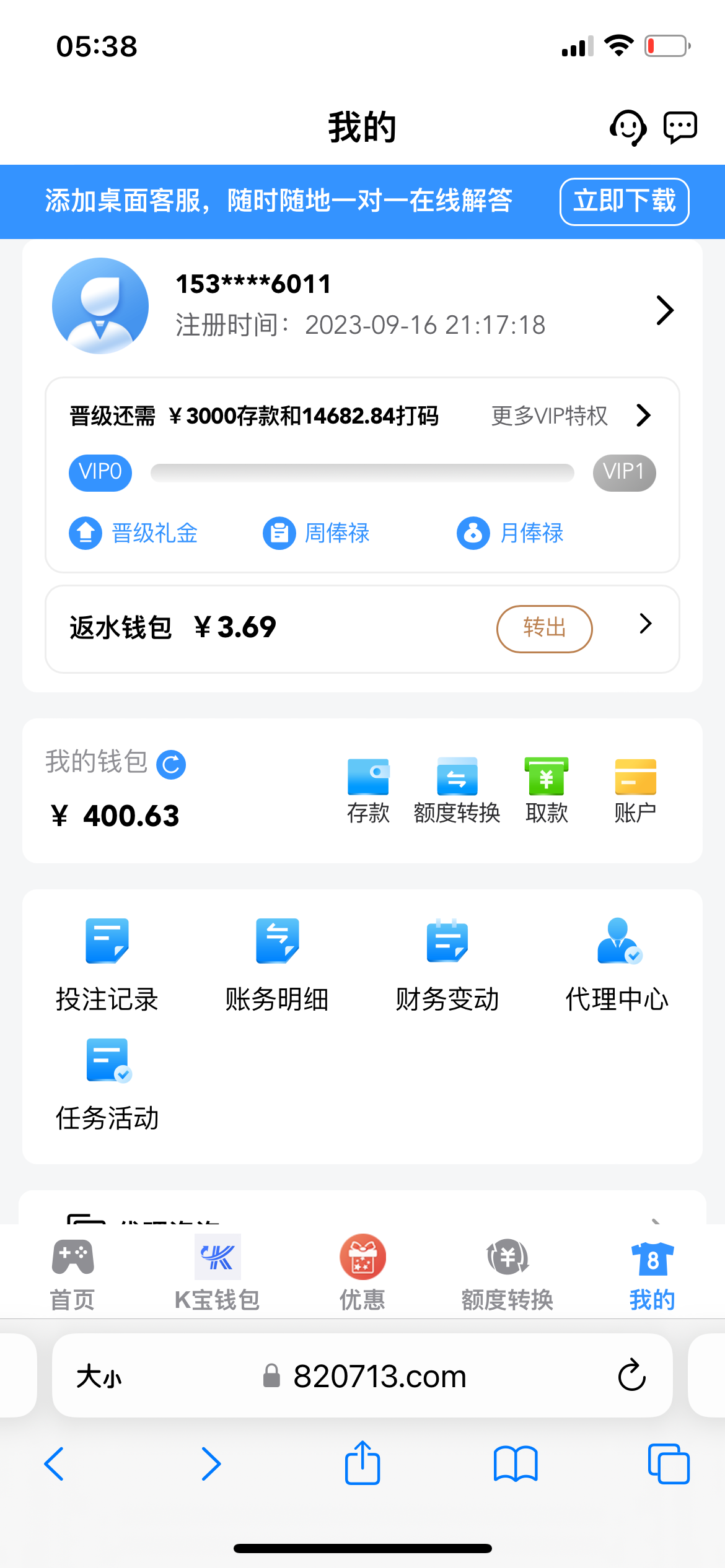725x1568 pixels.
Task: Open 取款 withdrawal
Action: coord(546,790)
